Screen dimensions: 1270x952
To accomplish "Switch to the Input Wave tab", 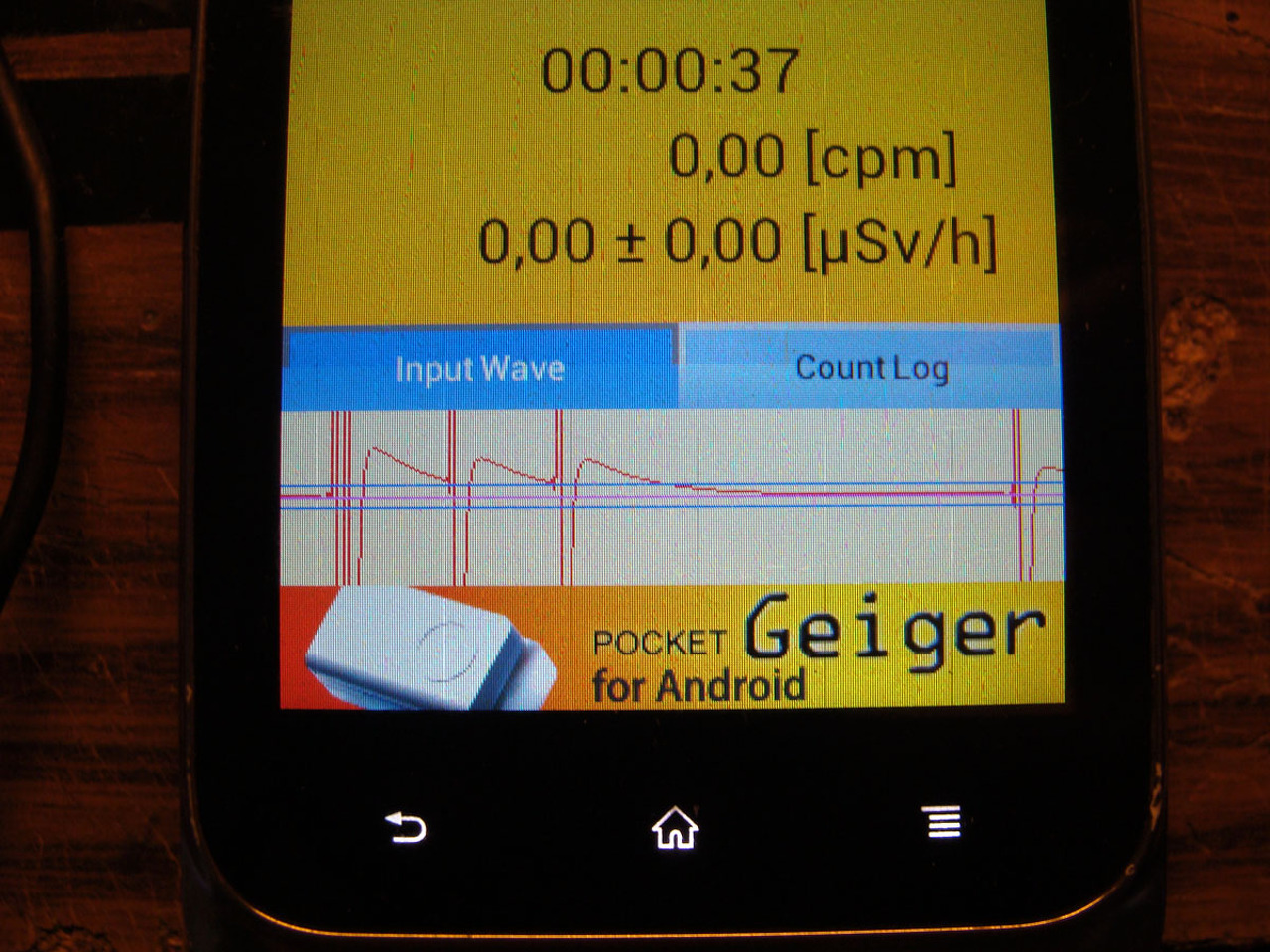I will tap(479, 368).
